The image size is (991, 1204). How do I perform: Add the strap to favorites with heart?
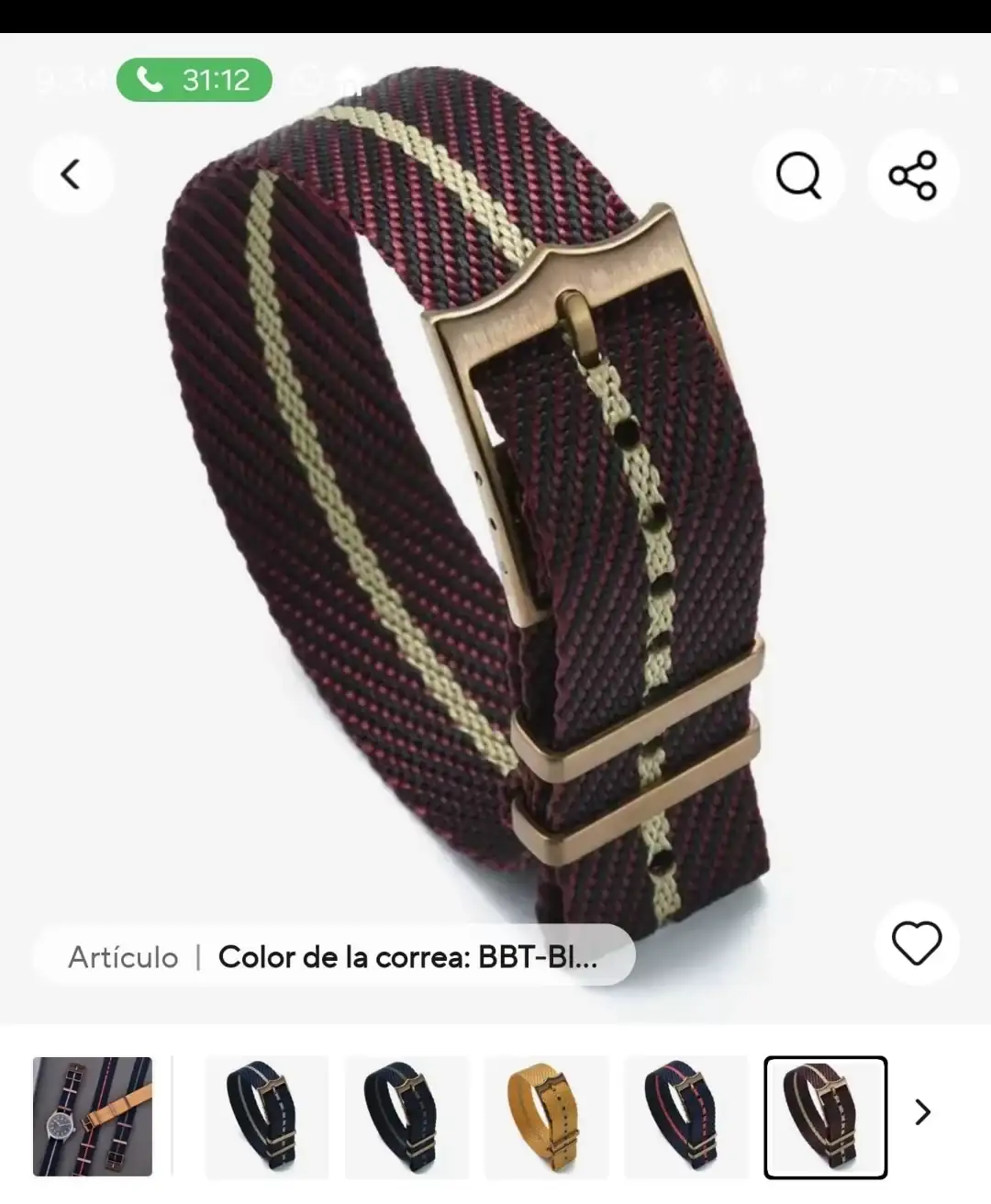pyautogui.click(x=917, y=943)
